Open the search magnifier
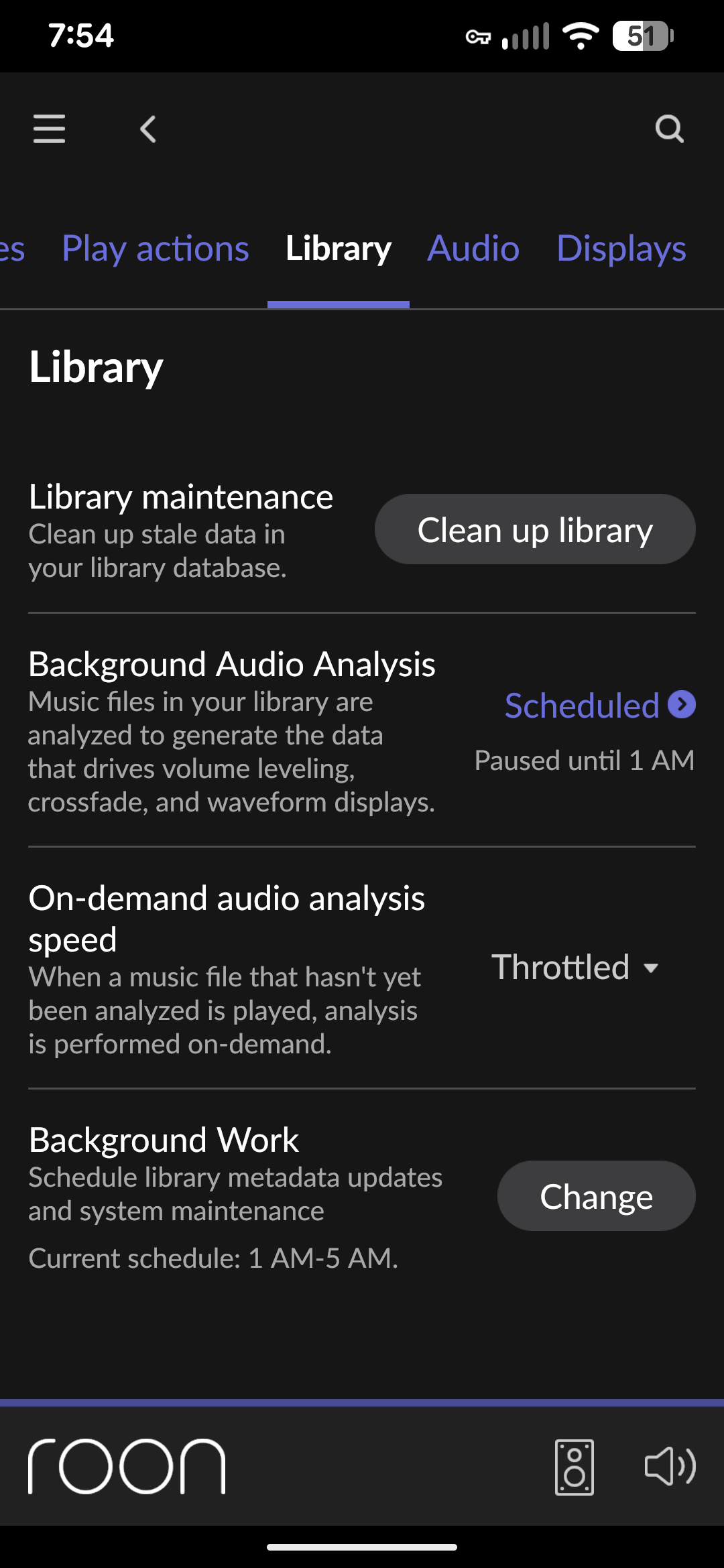Screen dimensions: 724x1568 pos(669,129)
